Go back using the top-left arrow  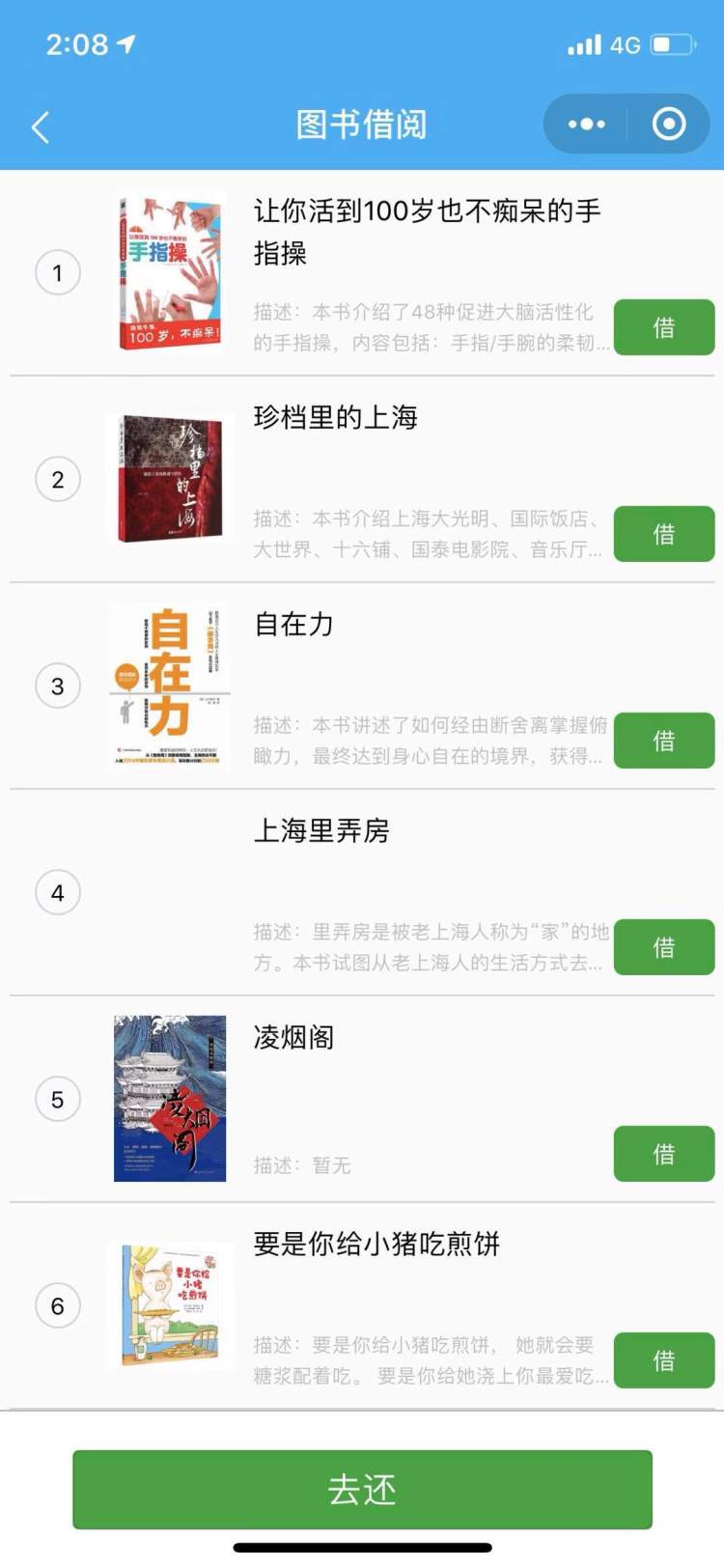(41, 126)
